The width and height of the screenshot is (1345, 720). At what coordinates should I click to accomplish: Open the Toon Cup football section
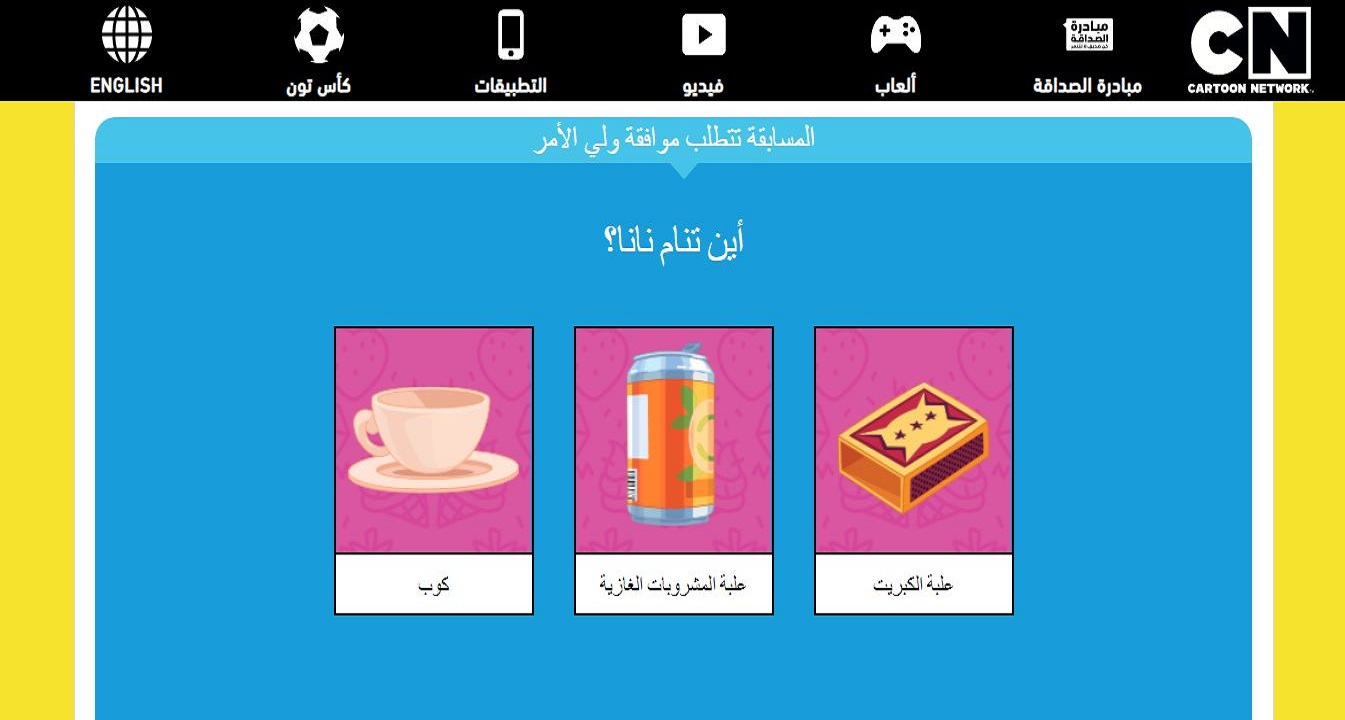(x=318, y=50)
